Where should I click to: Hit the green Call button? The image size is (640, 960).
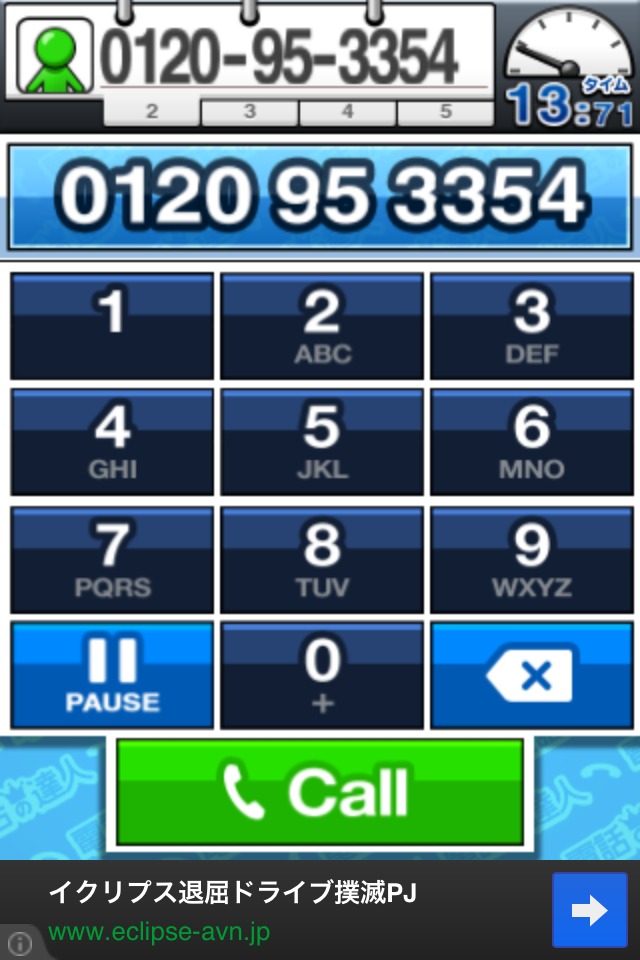point(320,793)
